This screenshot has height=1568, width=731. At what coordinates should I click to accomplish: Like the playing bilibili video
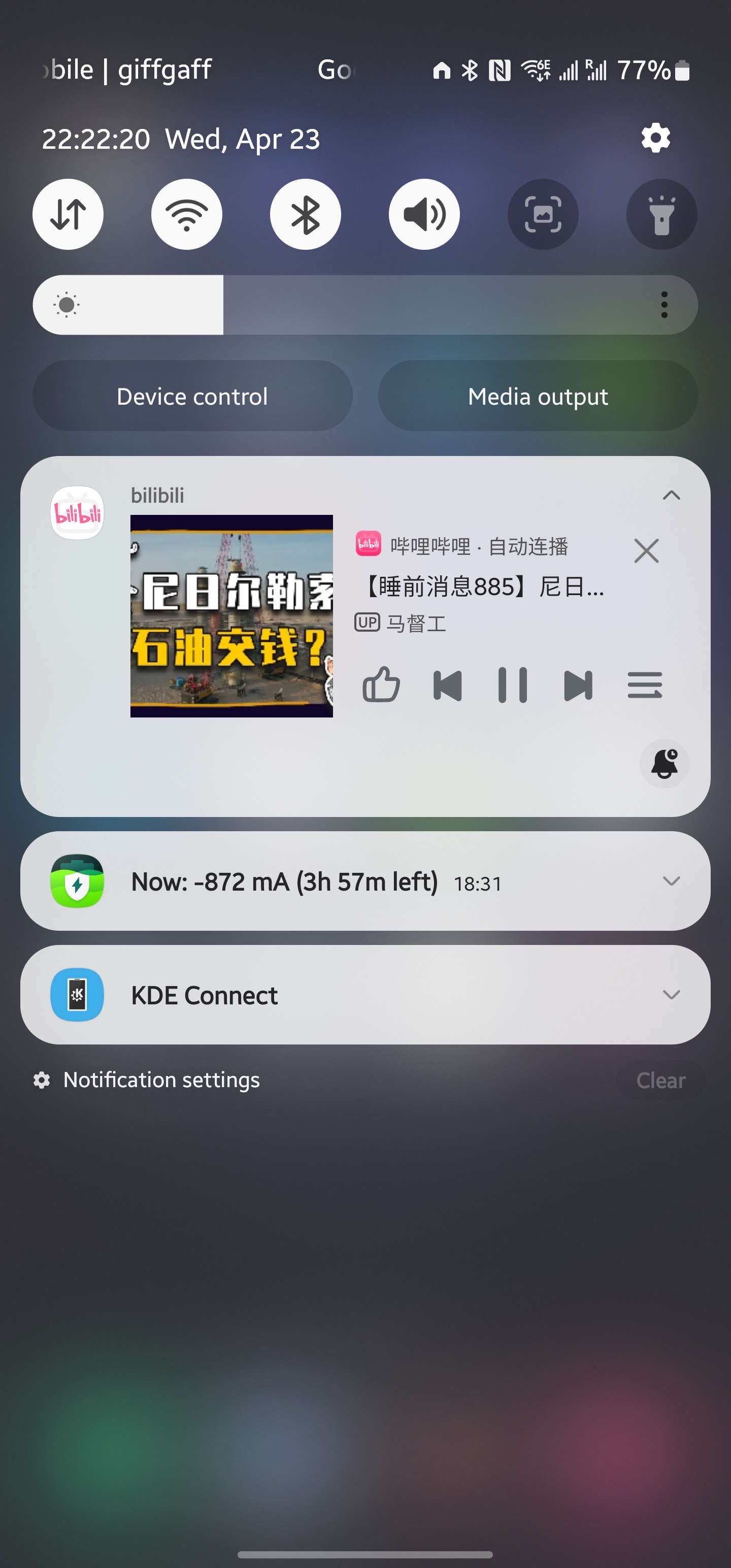tap(381, 685)
